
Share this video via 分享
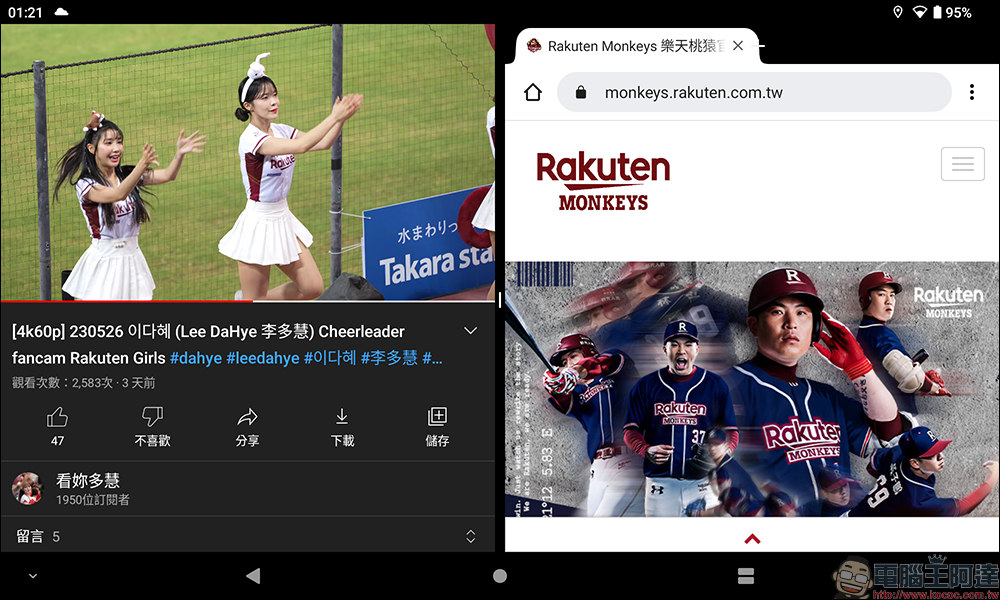pos(247,423)
